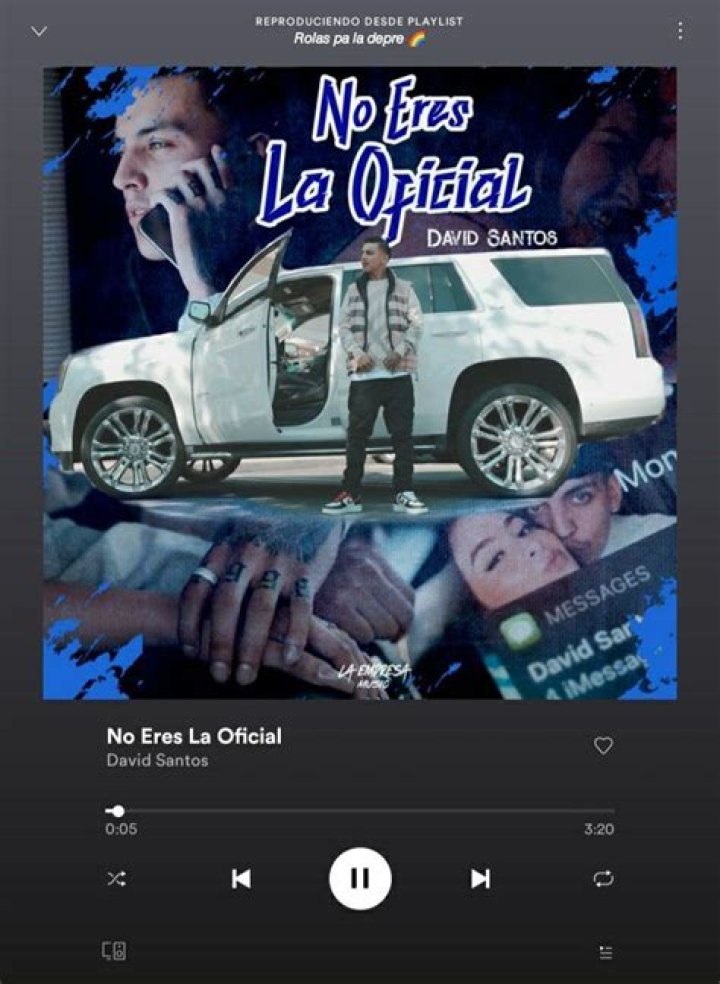Pause the current song

point(360,879)
